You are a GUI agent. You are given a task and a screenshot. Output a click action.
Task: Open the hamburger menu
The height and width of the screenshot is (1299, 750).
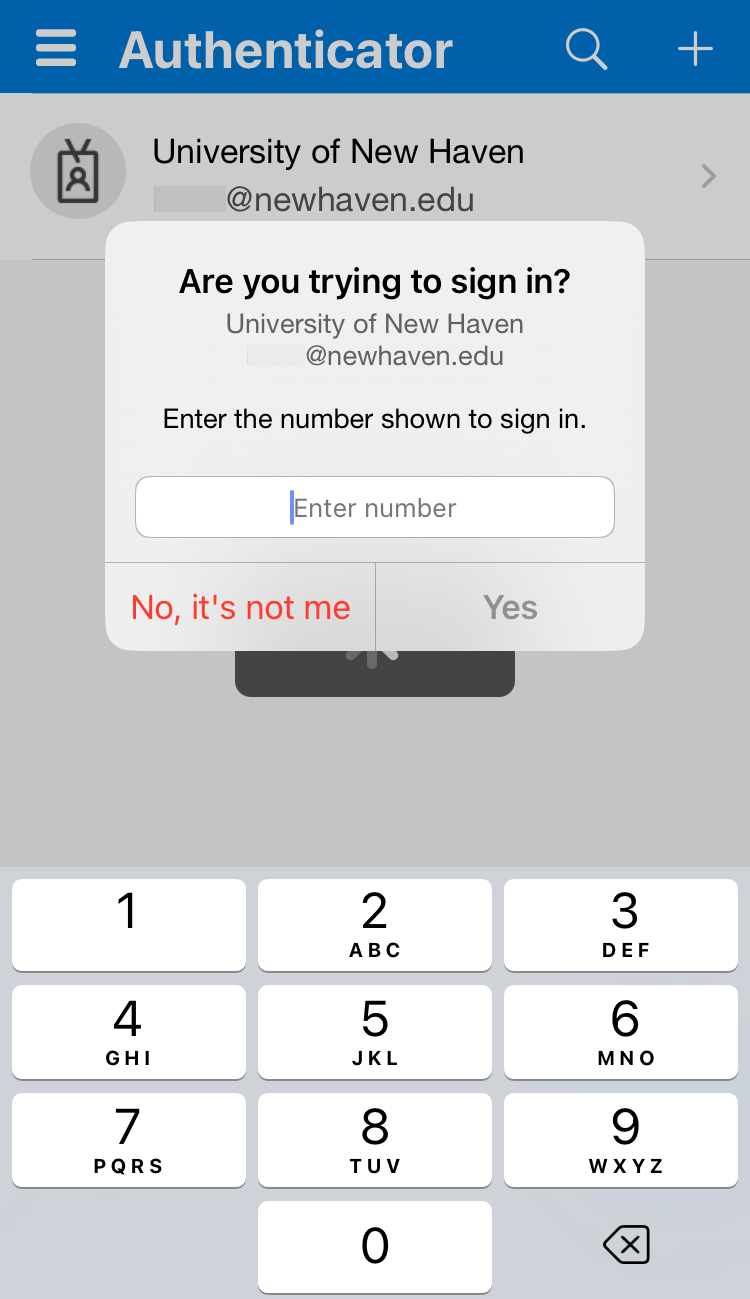56,48
